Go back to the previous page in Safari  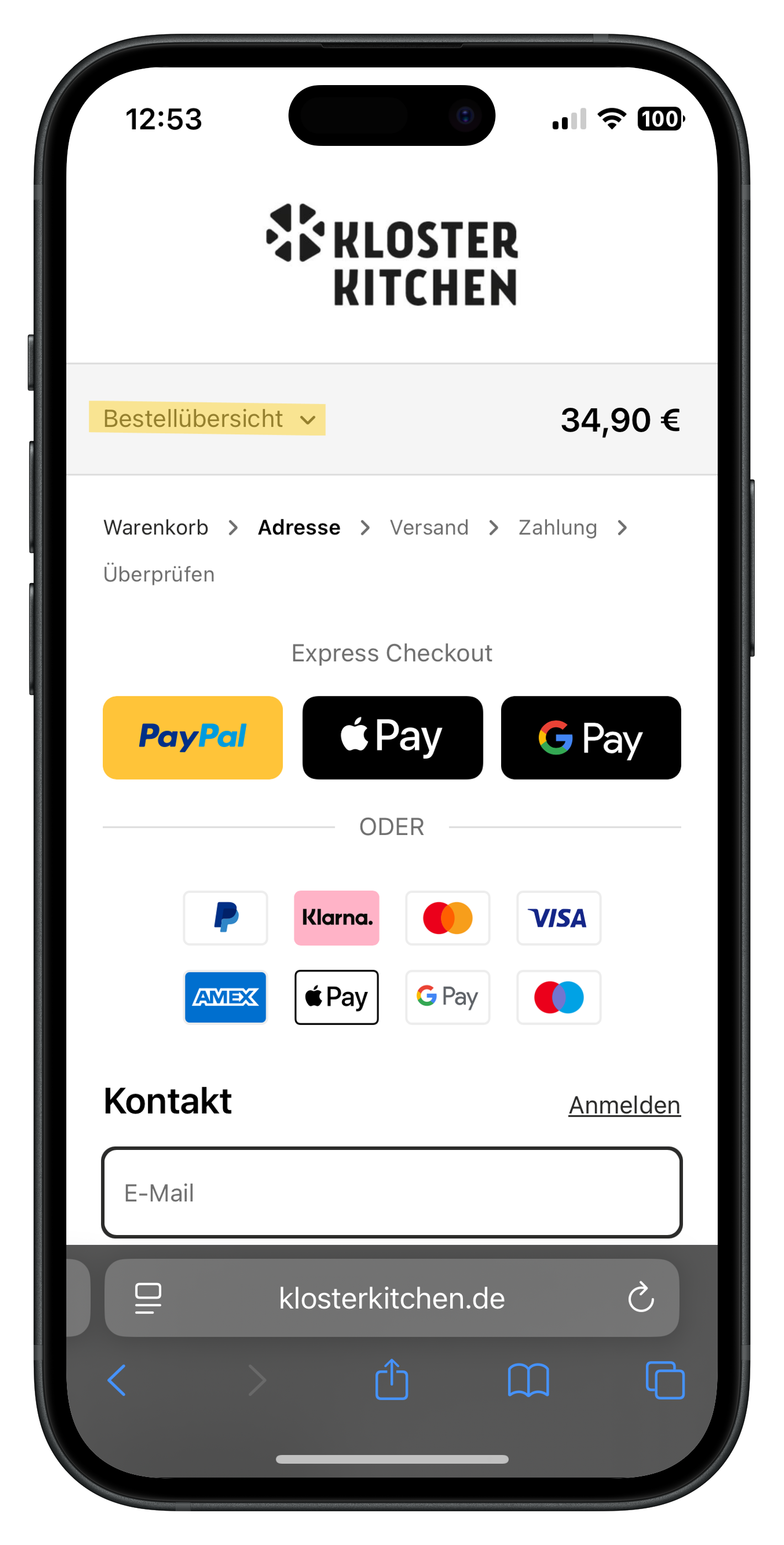coord(117,1380)
